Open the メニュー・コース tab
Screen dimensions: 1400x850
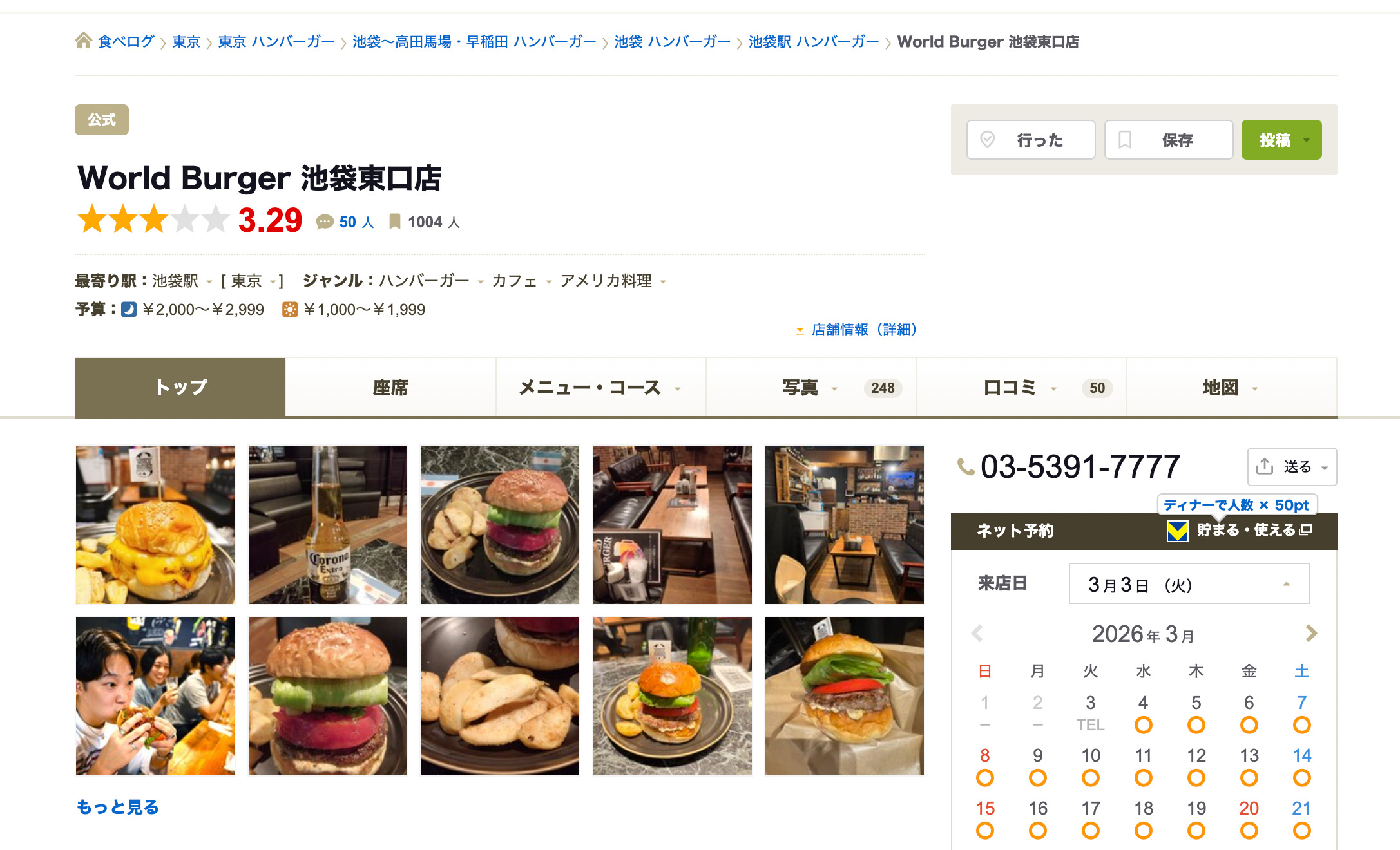(x=600, y=387)
